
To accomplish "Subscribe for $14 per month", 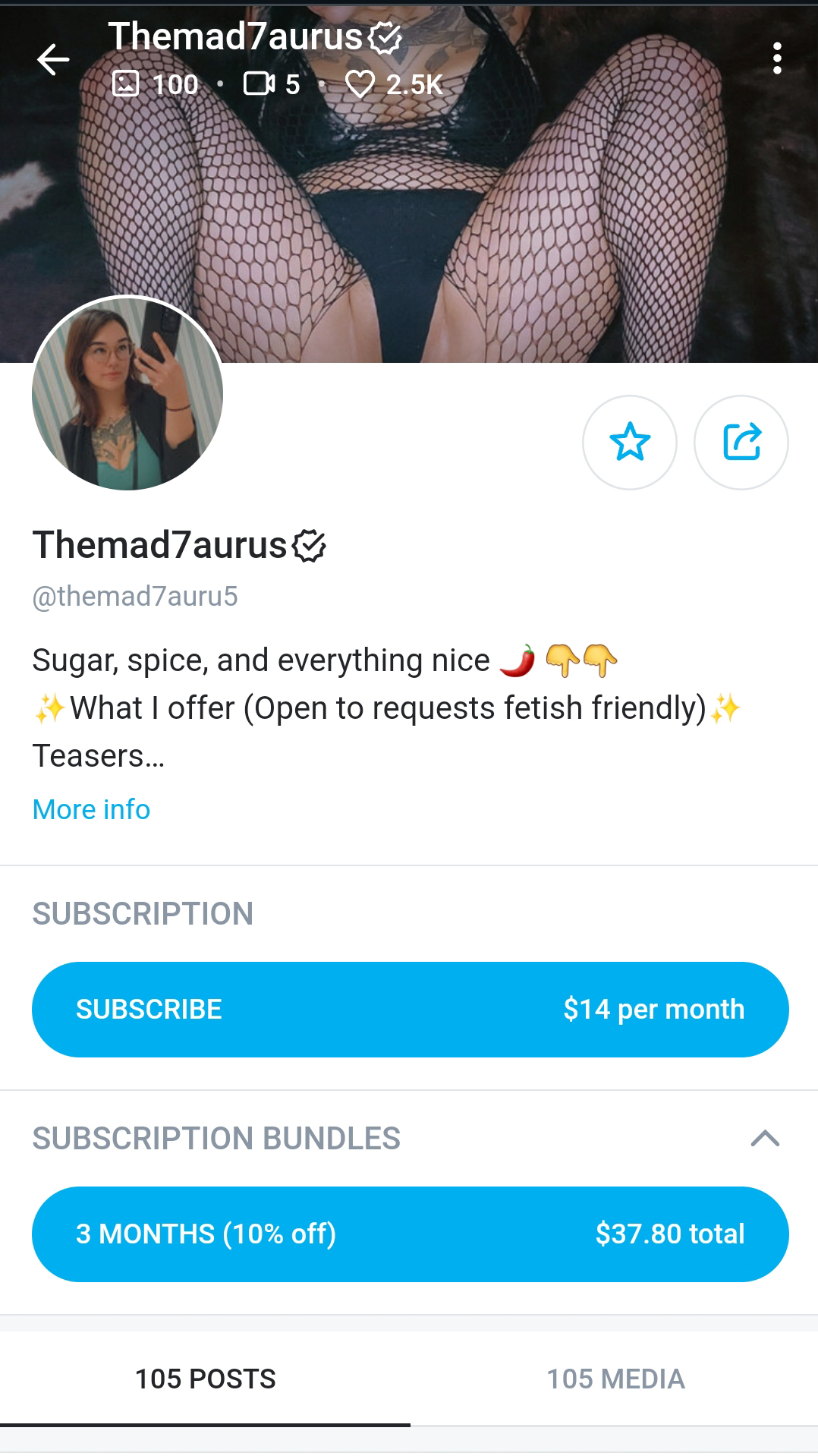I will pos(410,1009).
